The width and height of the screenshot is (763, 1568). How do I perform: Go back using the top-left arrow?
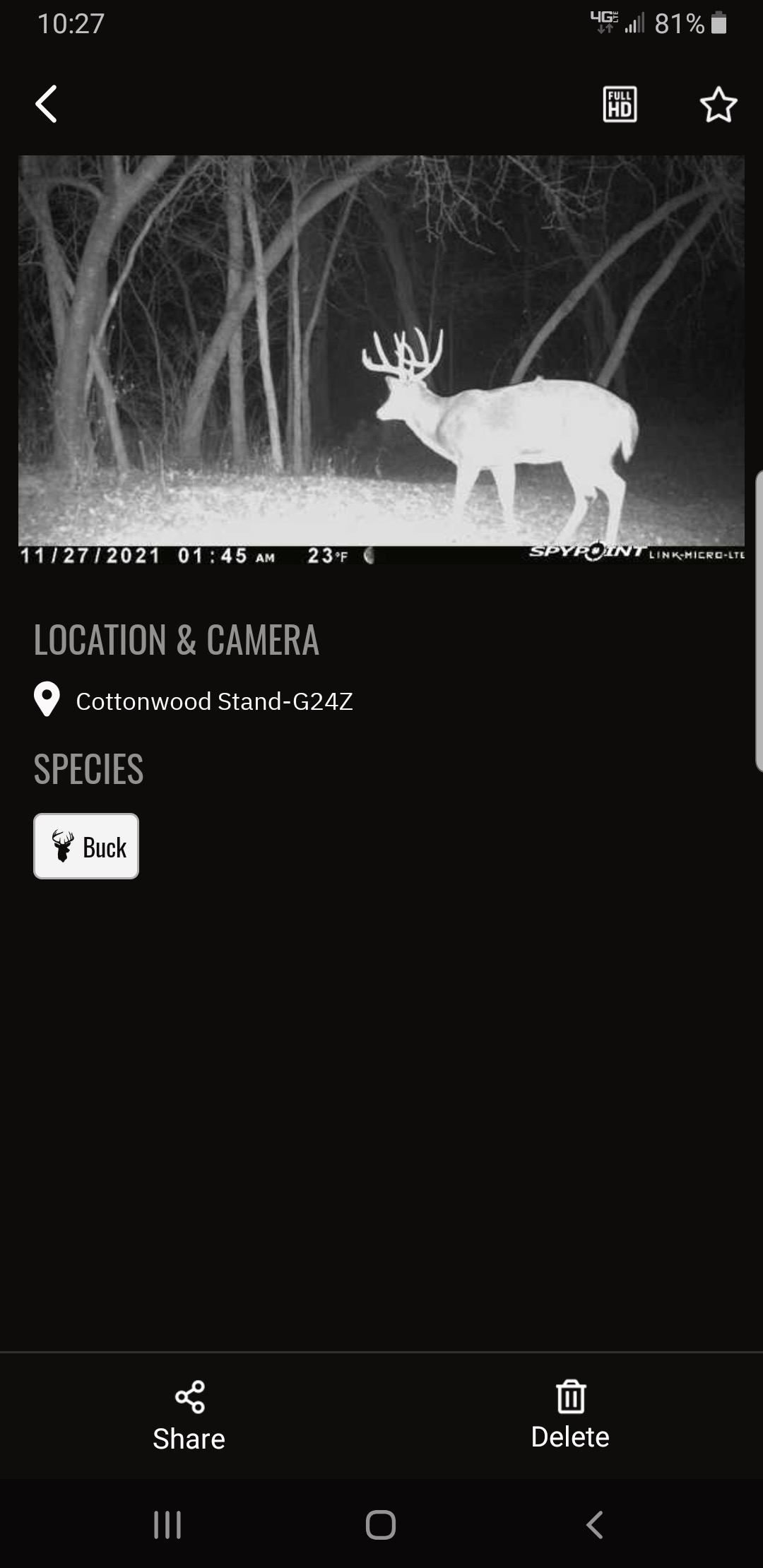47,105
